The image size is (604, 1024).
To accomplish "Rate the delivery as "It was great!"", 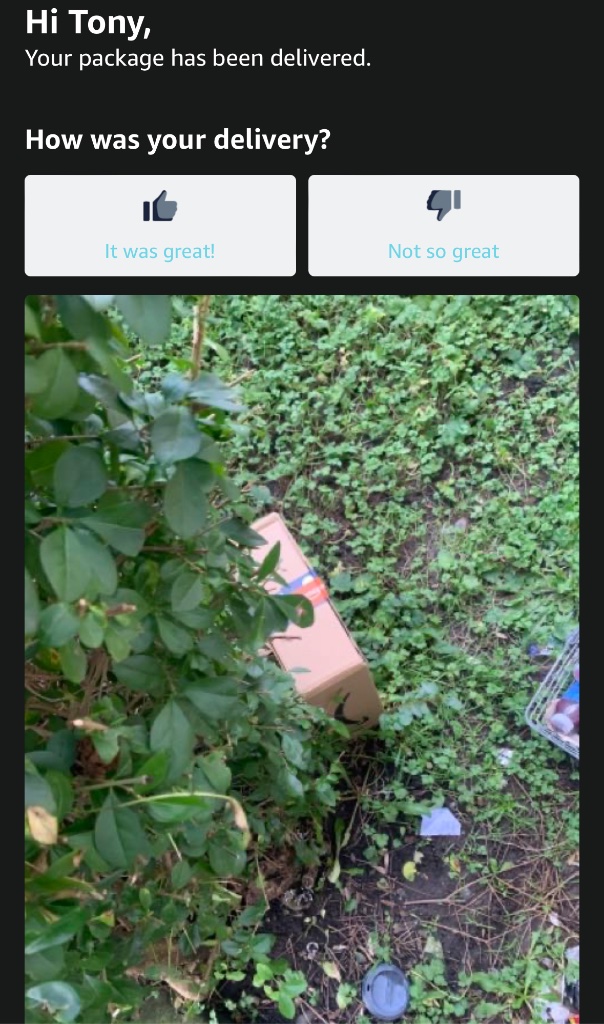I will coord(160,226).
